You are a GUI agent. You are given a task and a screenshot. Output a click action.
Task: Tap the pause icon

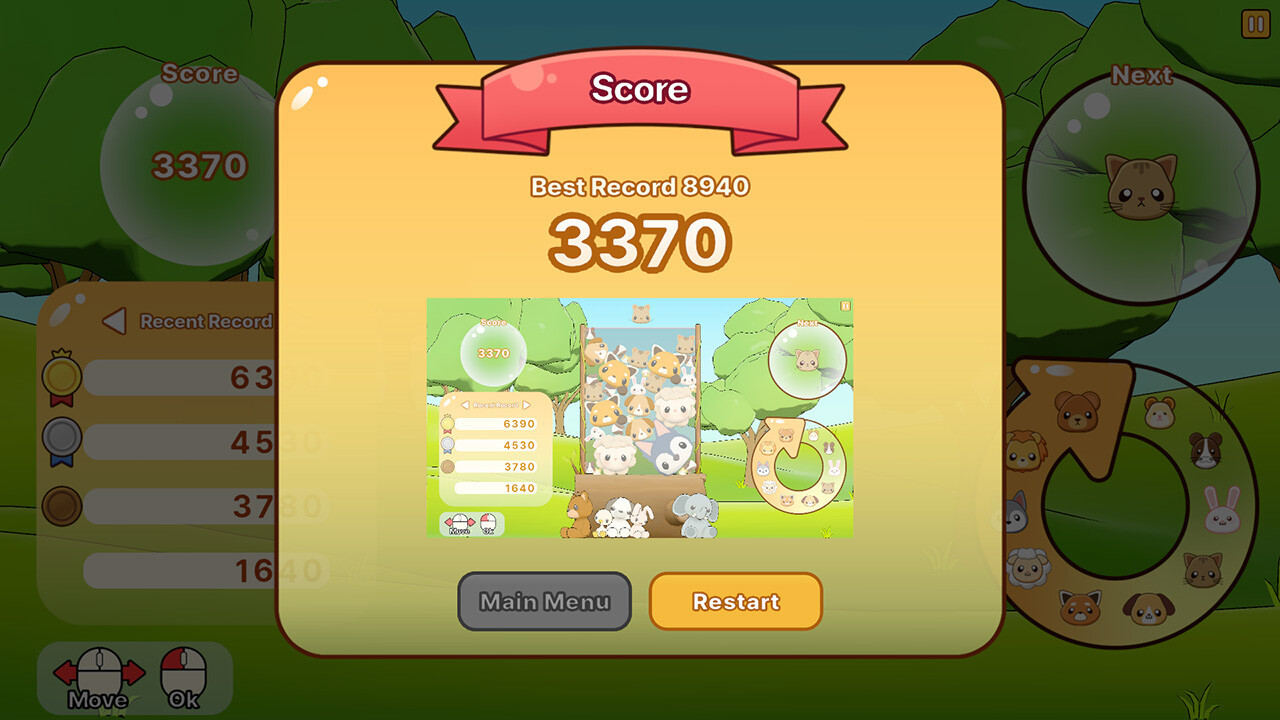pos(1255,24)
